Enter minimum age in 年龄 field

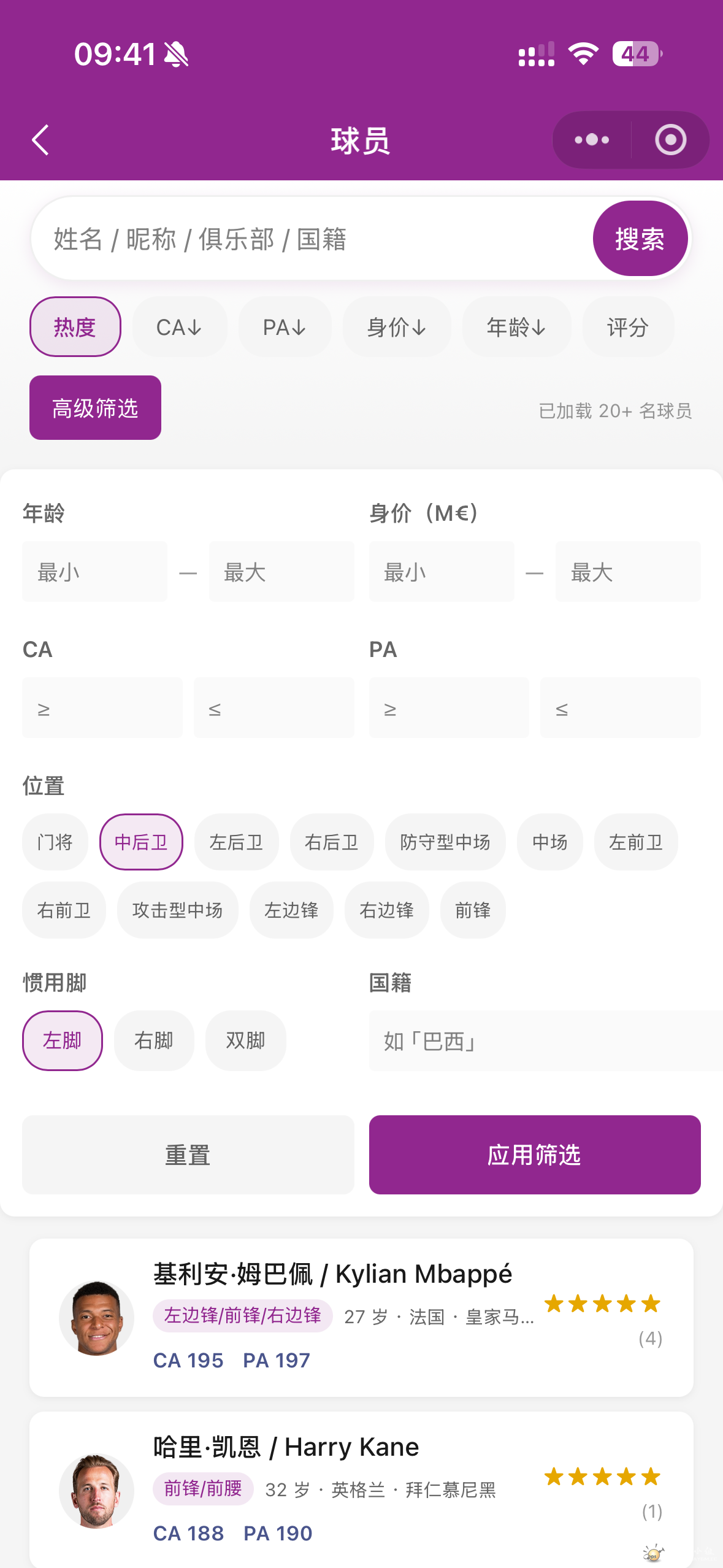pyautogui.click(x=95, y=572)
